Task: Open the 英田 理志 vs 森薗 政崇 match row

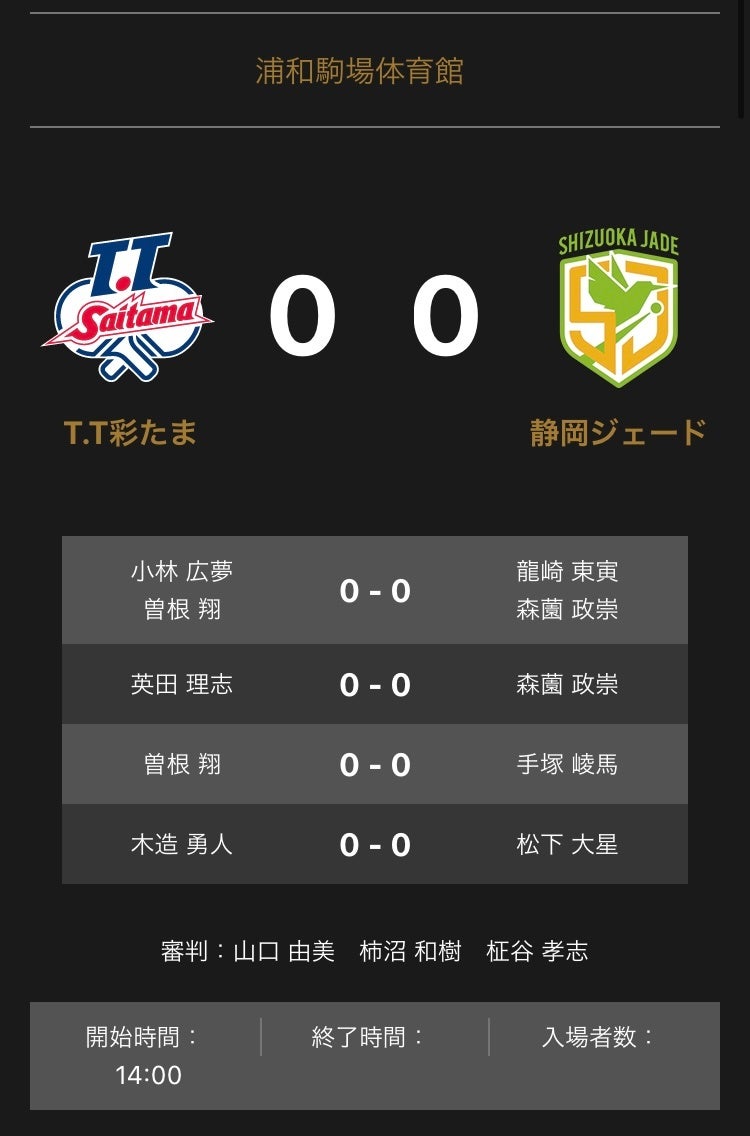Action: (x=374, y=684)
